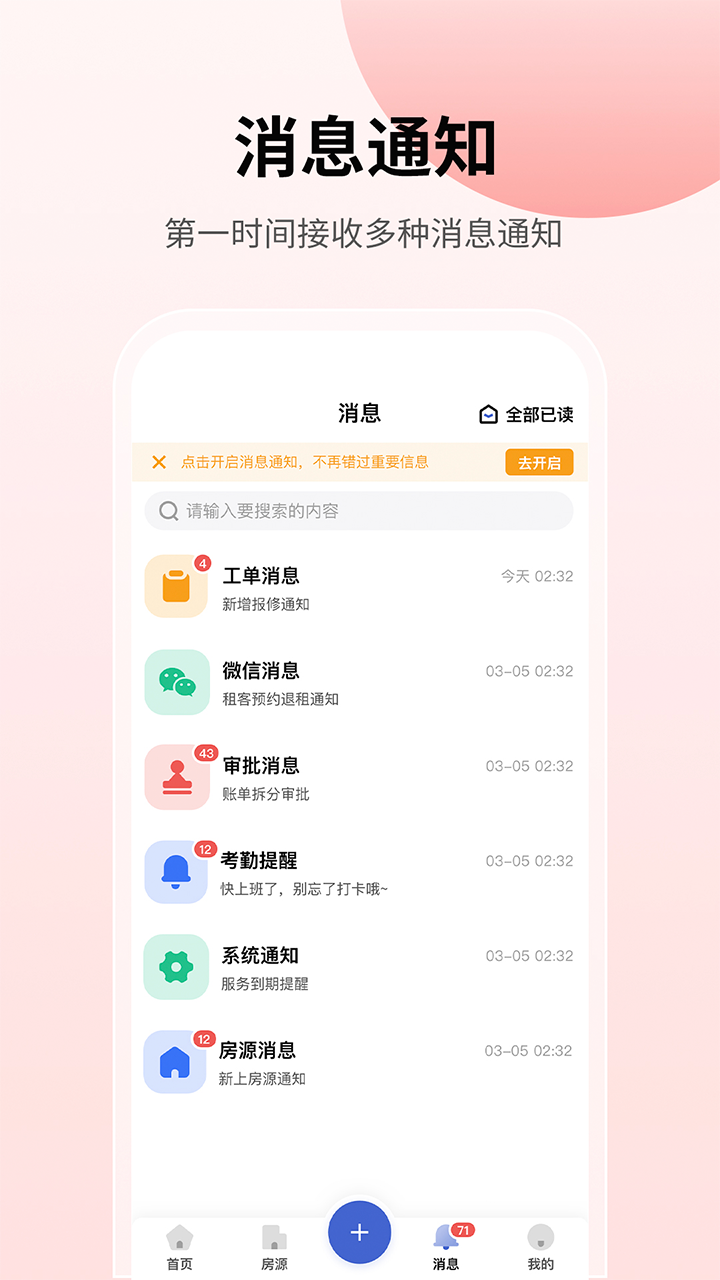The height and width of the screenshot is (1280, 720).
Task: Mark all messages read via 全部已读
Action: 530,412
